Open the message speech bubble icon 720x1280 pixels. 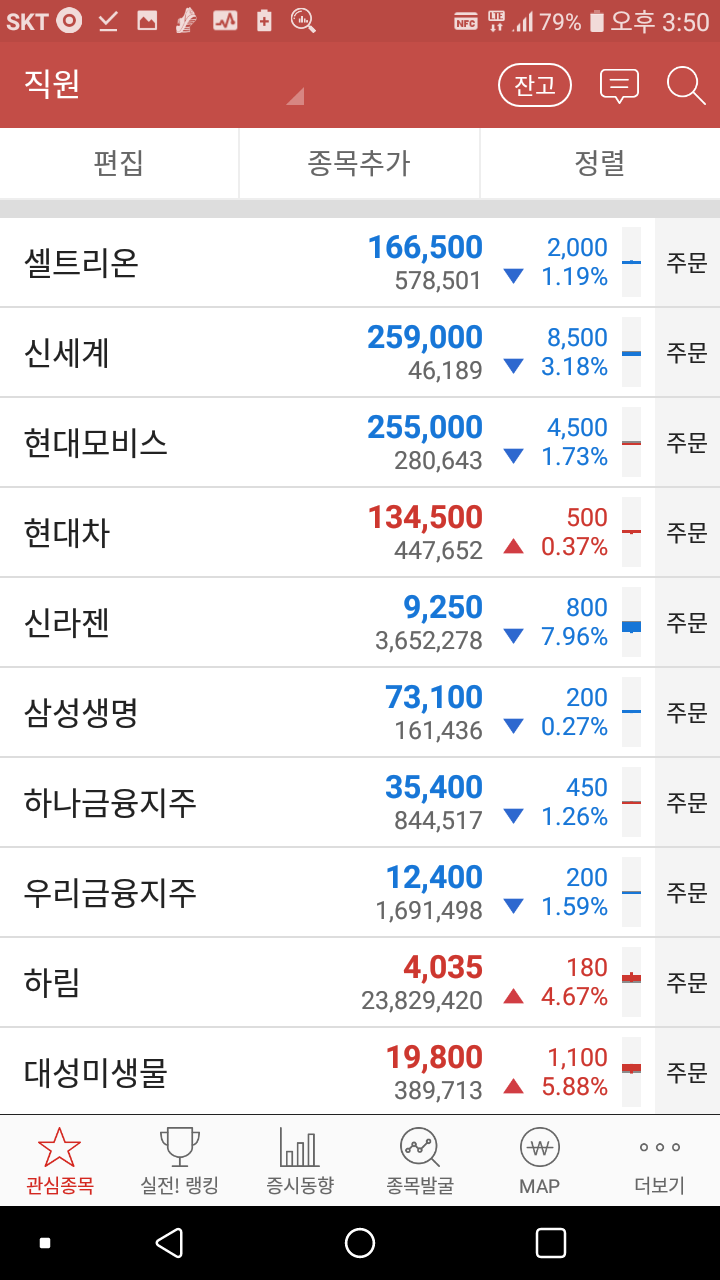pos(619,86)
